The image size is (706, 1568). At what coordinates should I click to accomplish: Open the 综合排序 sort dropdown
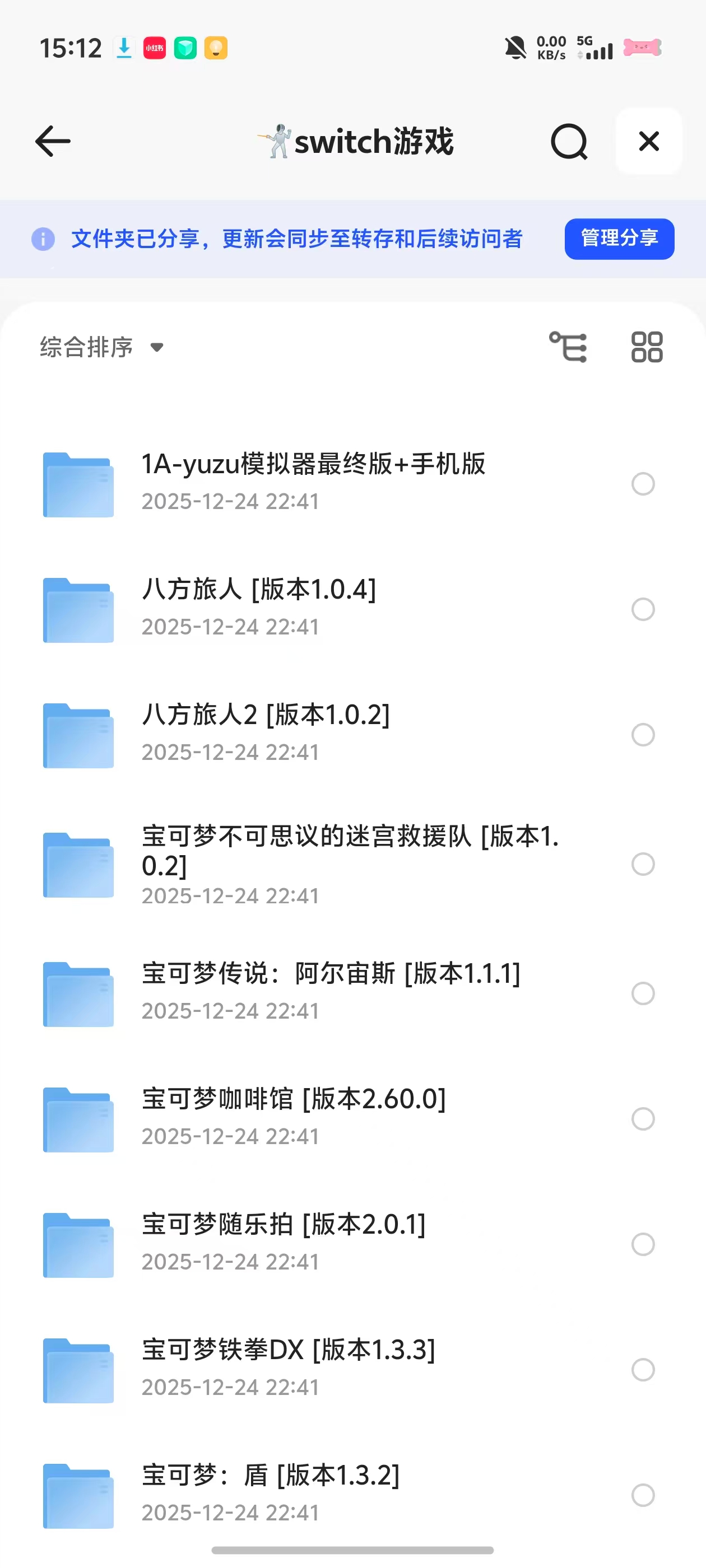tap(99, 347)
